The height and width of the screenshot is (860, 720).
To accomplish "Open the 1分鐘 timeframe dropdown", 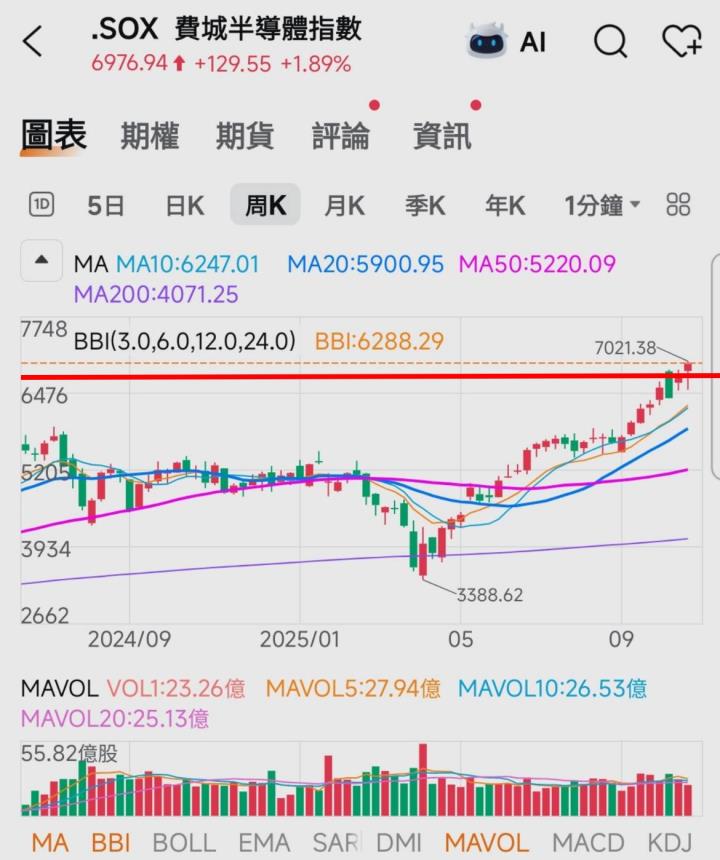I will tap(595, 204).
